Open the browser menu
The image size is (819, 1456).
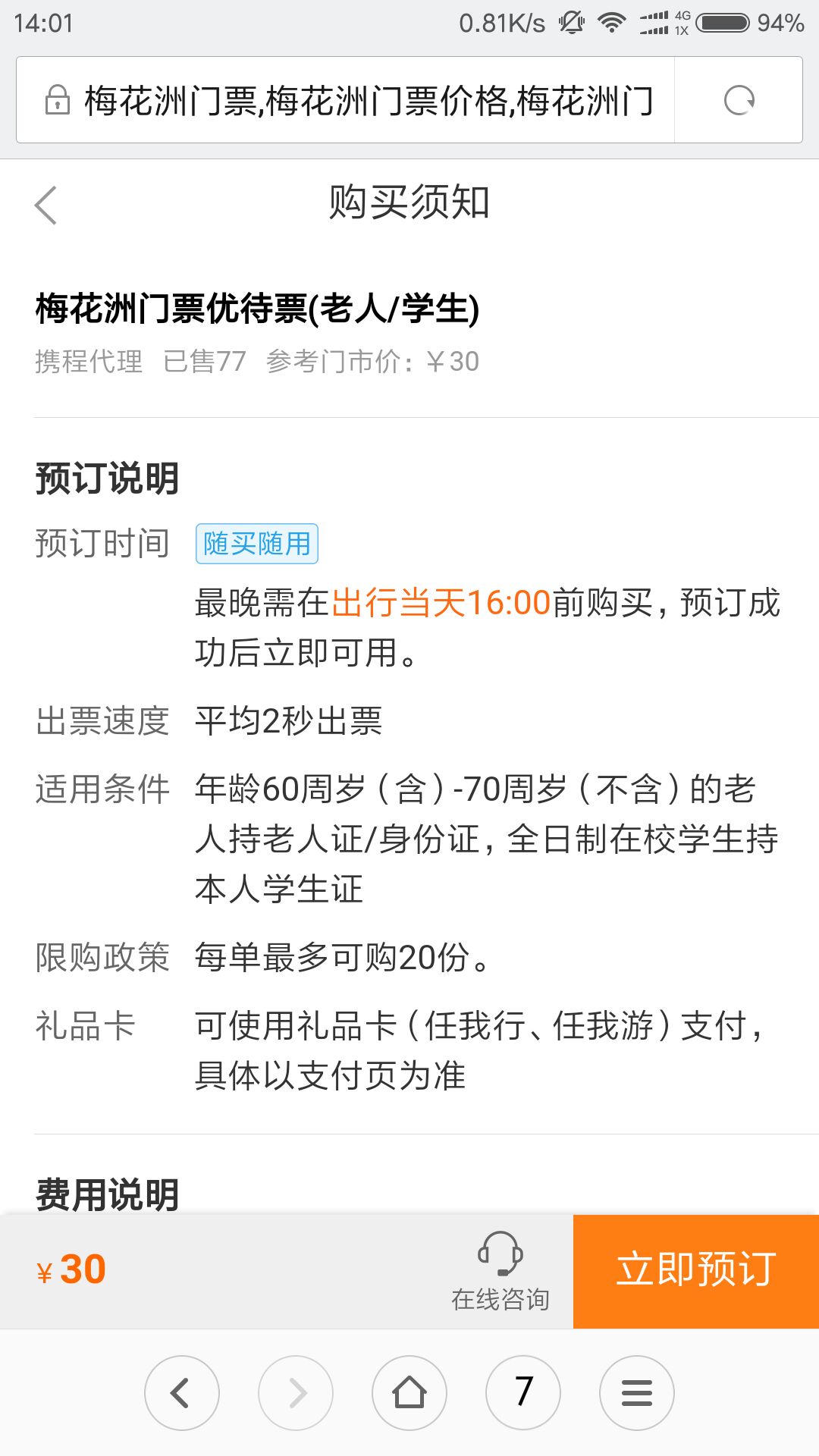click(637, 1392)
